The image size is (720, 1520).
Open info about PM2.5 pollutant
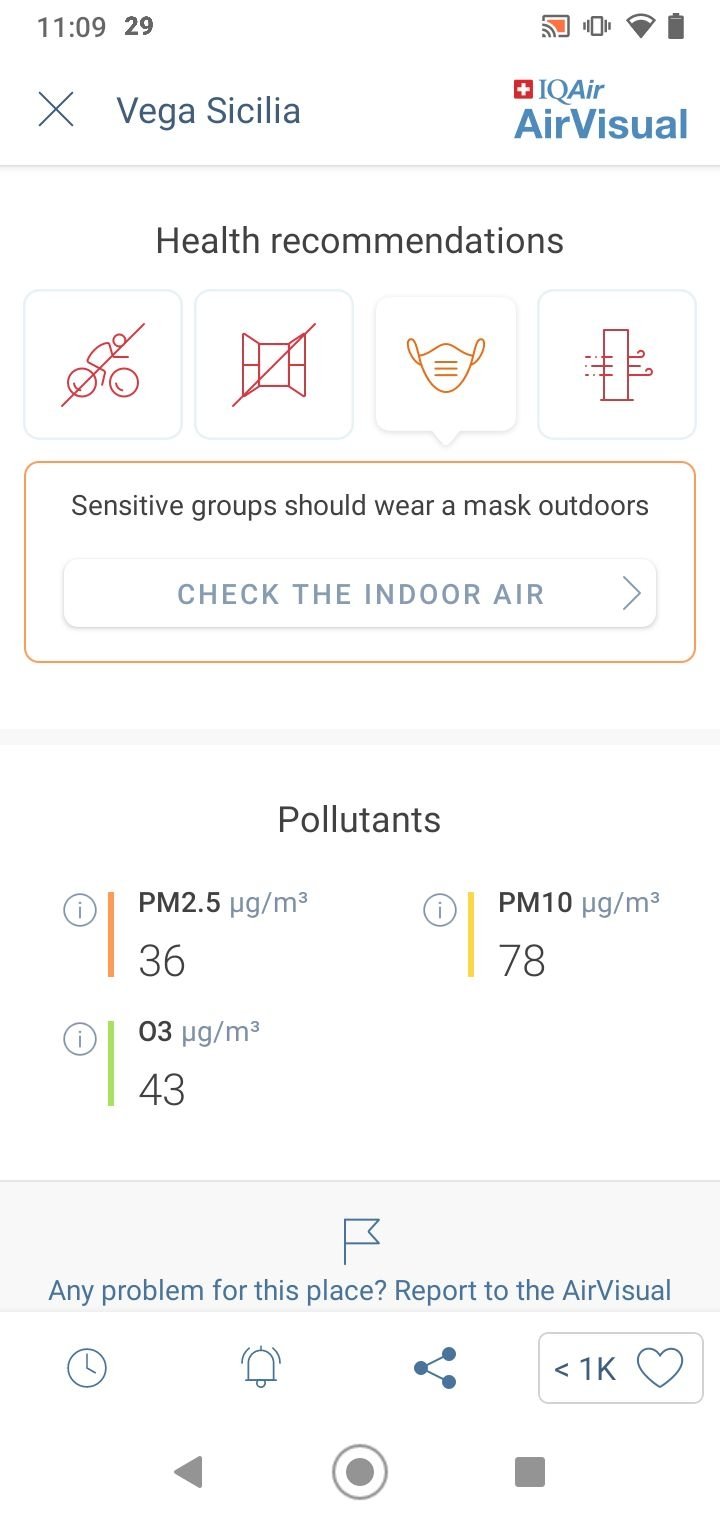[x=79, y=910]
